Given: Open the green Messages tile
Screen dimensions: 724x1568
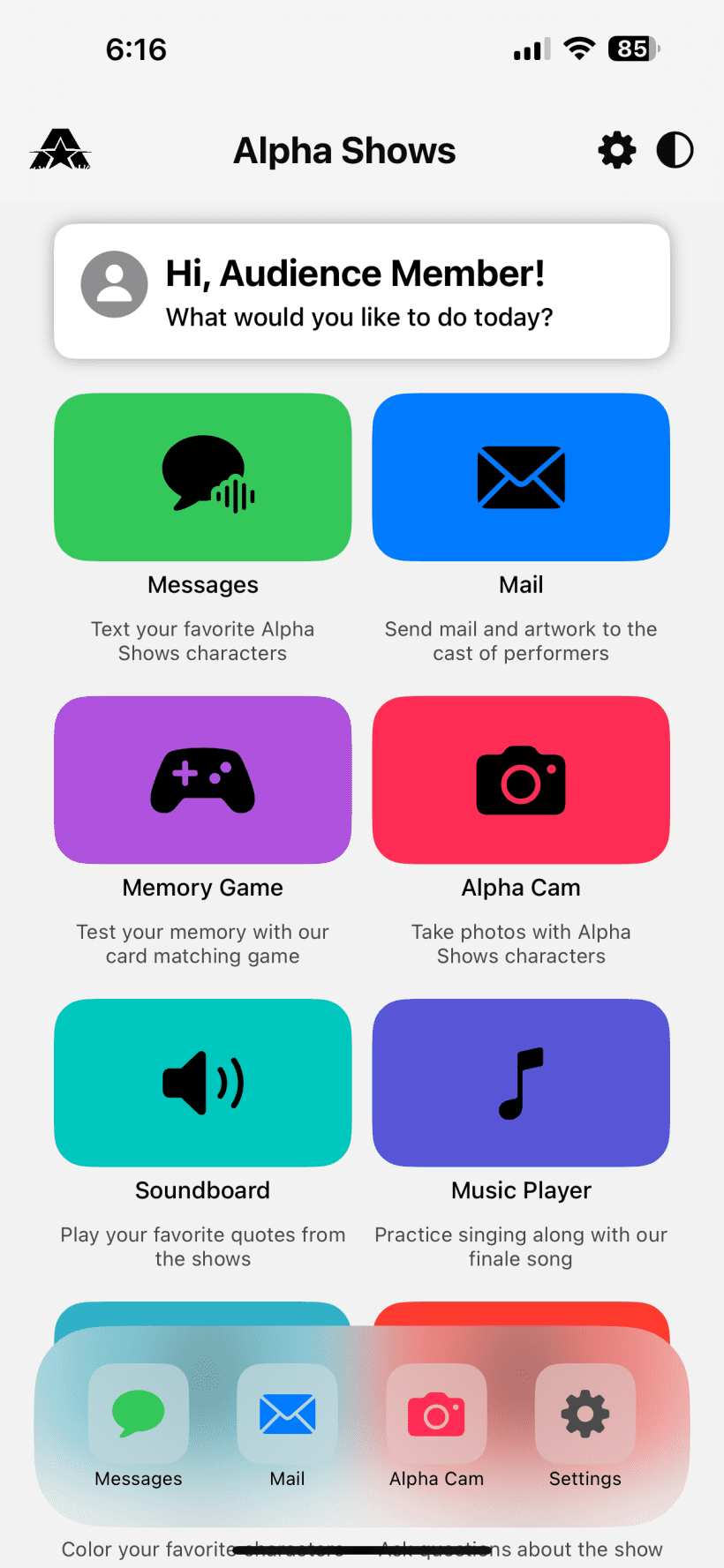Looking at the screenshot, I should 203,477.
